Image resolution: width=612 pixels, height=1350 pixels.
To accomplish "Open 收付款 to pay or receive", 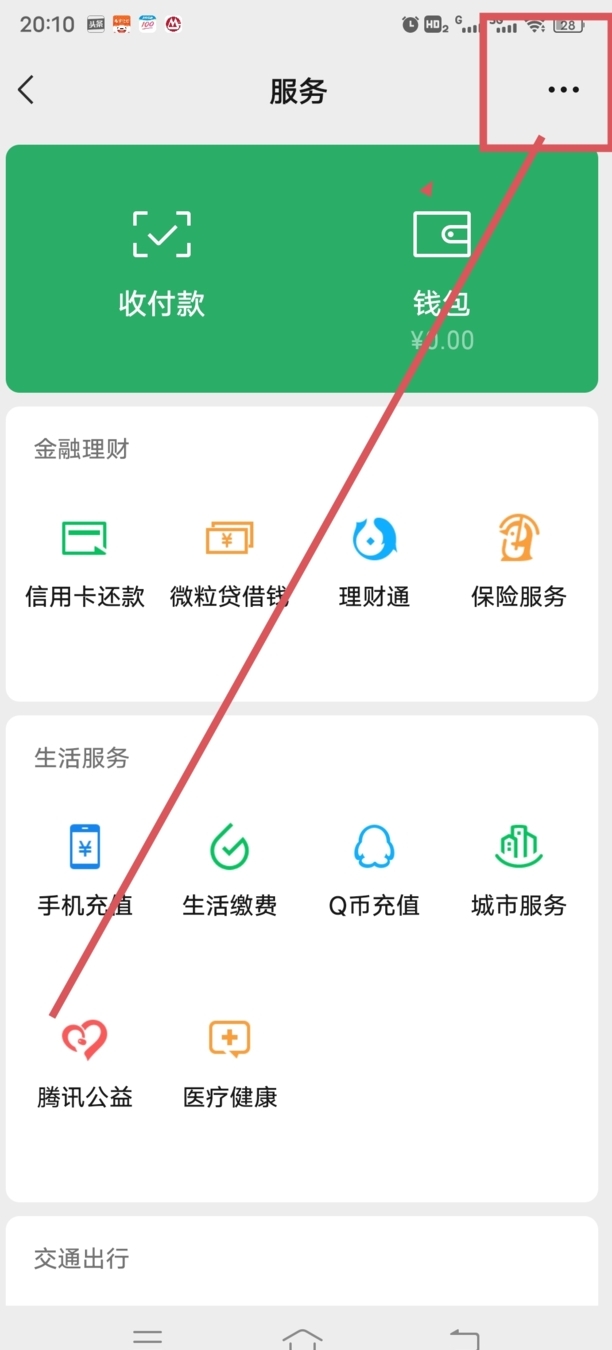I will (162, 262).
